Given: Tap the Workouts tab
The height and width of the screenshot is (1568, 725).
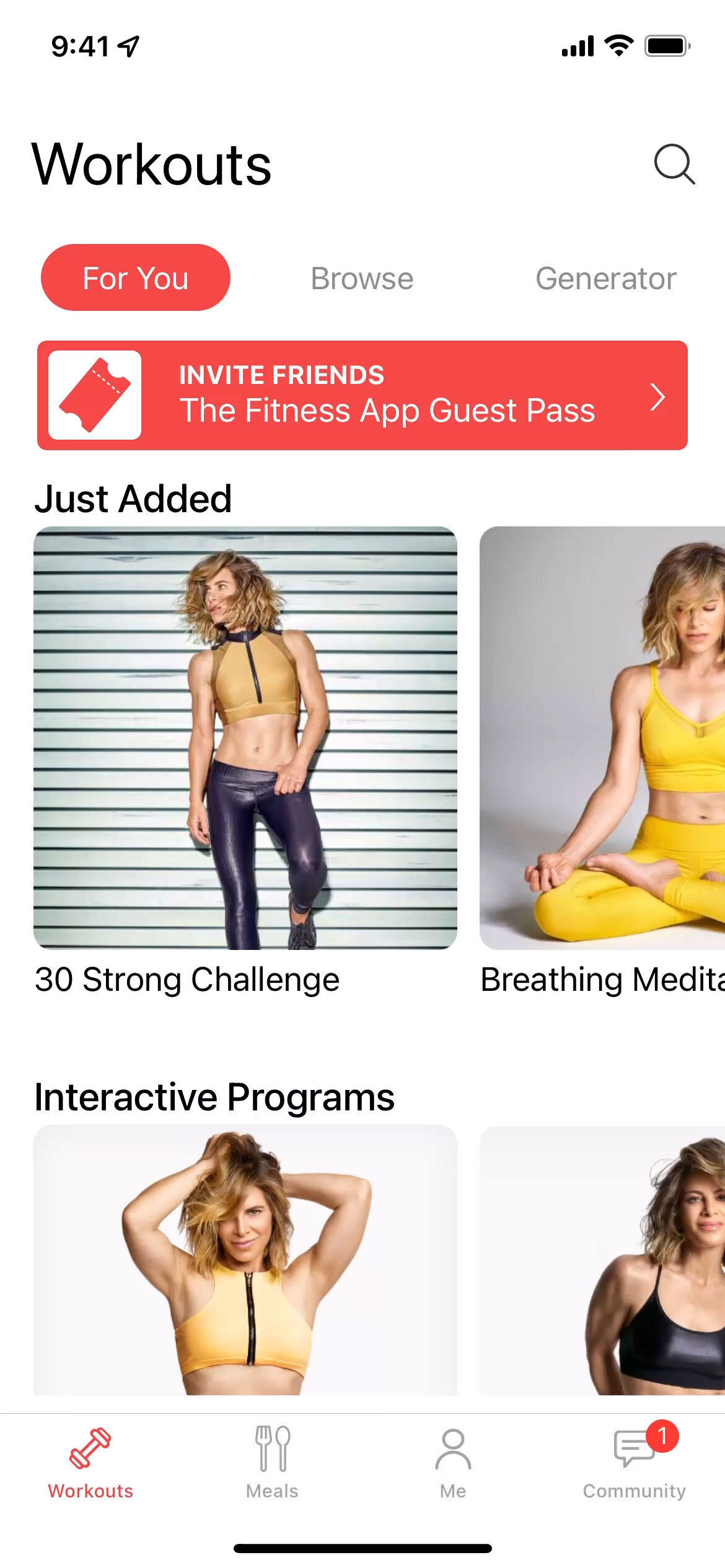Looking at the screenshot, I should (90, 1463).
